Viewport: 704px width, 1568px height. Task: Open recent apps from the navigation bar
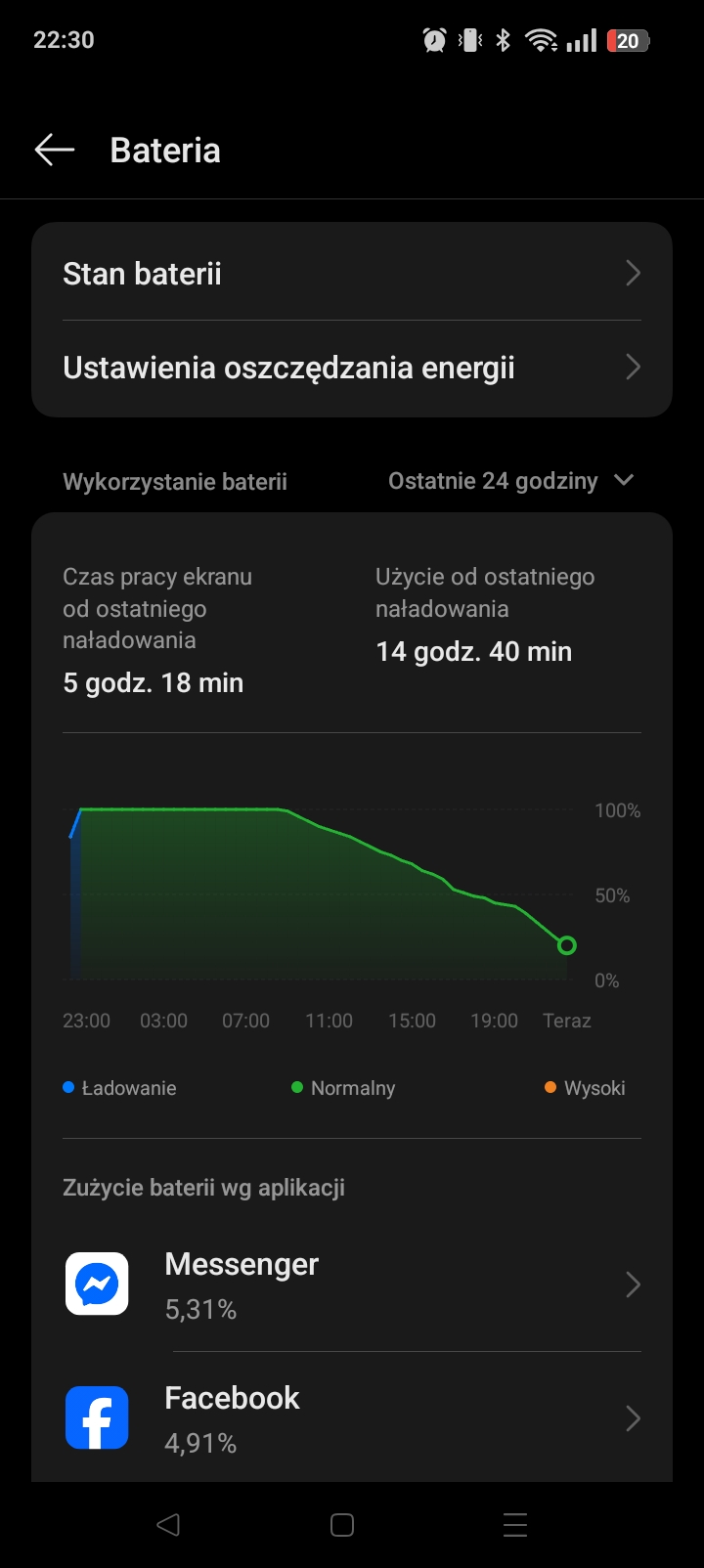[x=515, y=1524]
